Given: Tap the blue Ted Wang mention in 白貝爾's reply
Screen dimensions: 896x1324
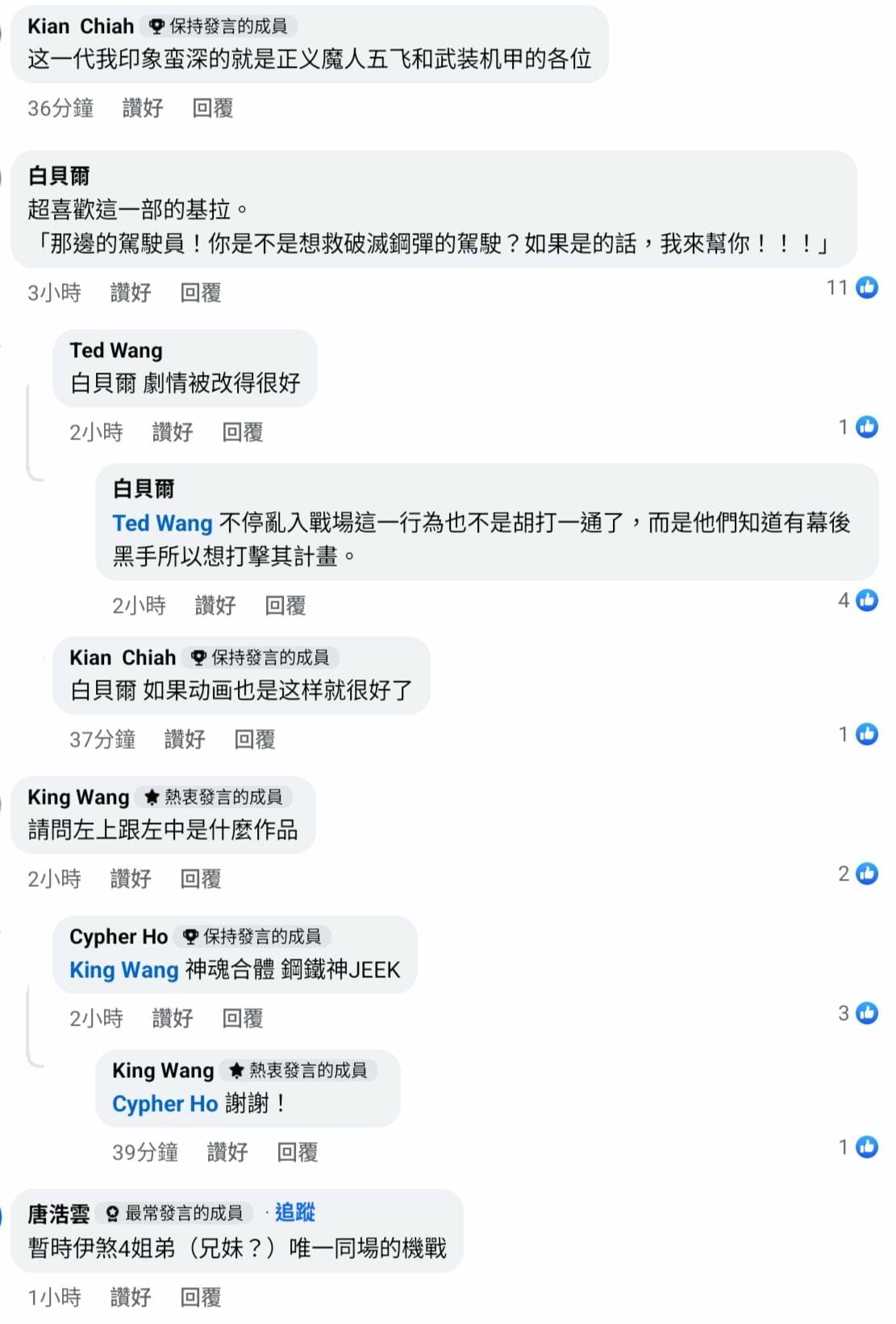Looking at the screenshot, I should pos(162,523).
